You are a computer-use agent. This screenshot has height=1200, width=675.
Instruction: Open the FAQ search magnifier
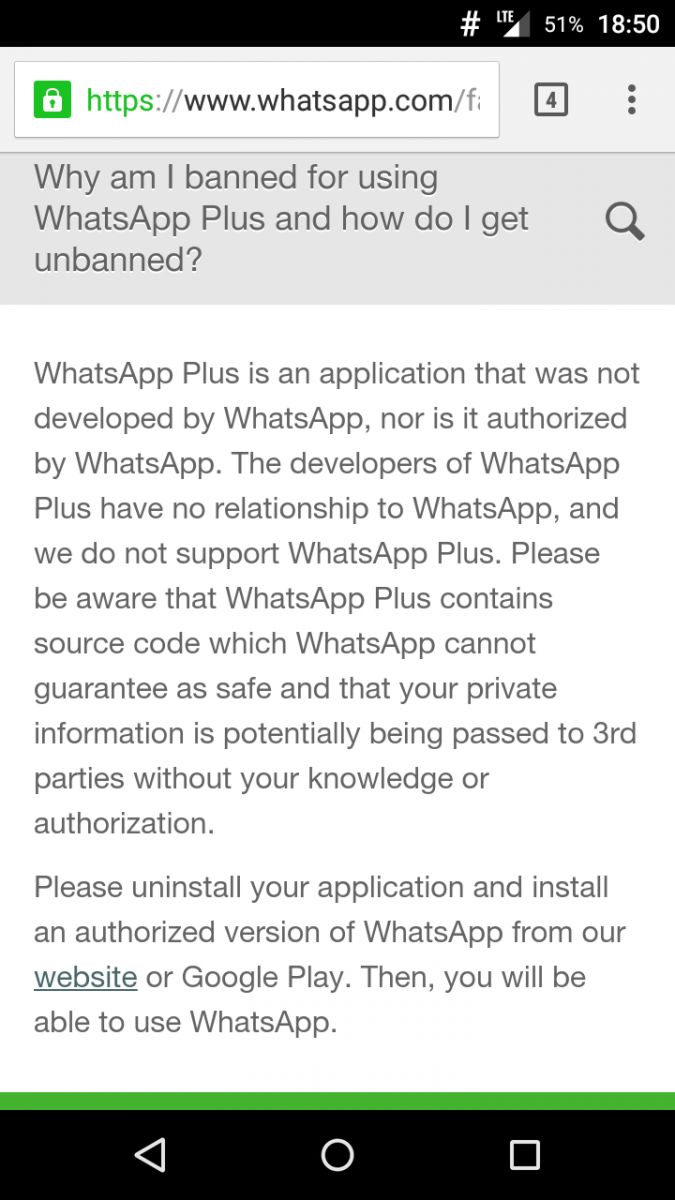625,220
